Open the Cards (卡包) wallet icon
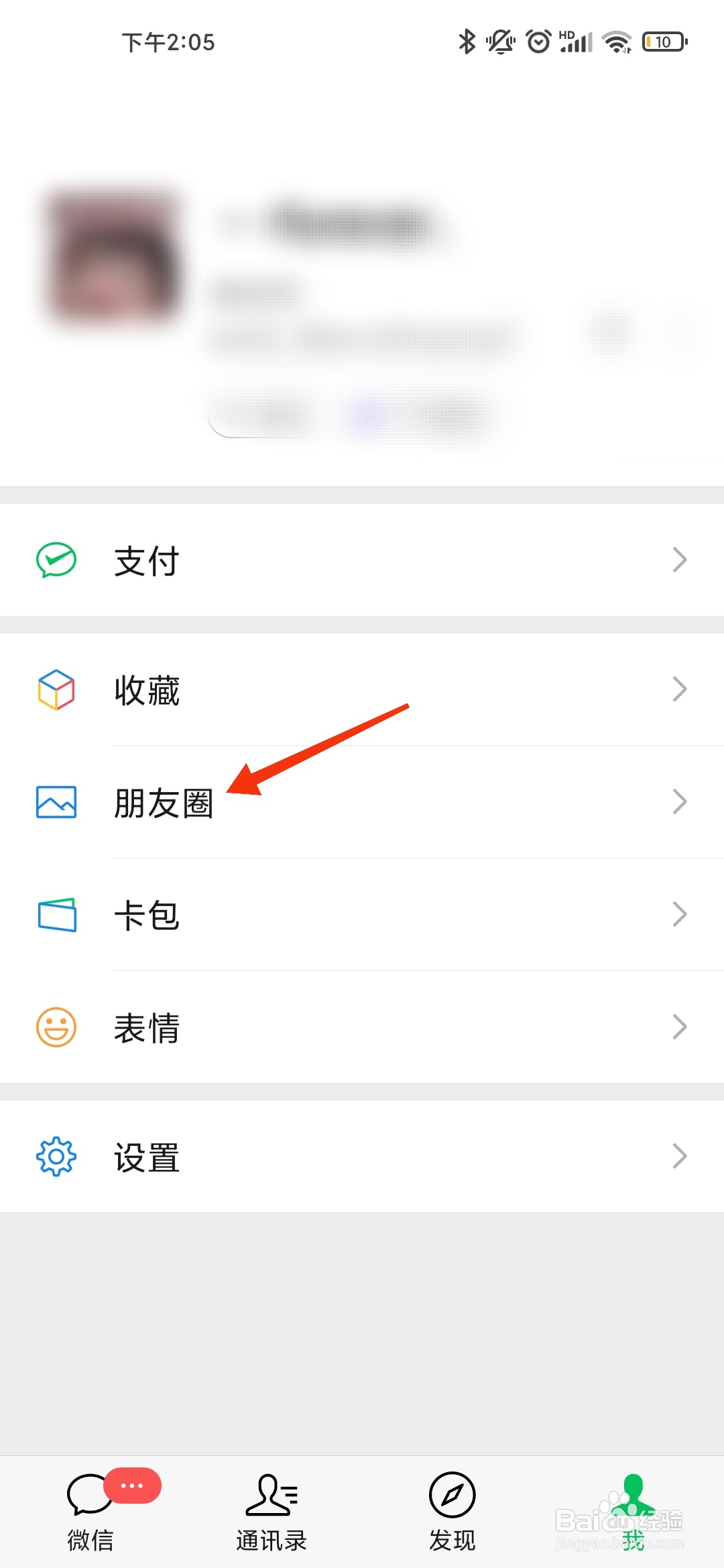 (57, 914)
